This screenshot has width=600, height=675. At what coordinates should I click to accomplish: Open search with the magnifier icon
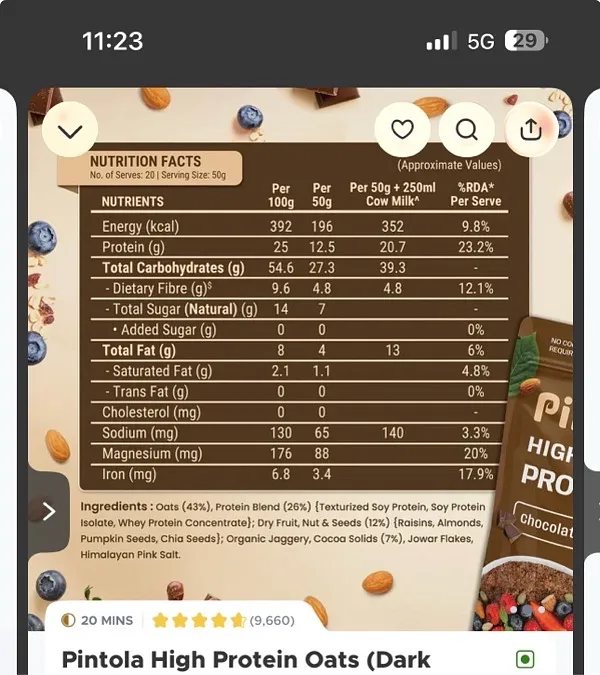pos(467,130)
